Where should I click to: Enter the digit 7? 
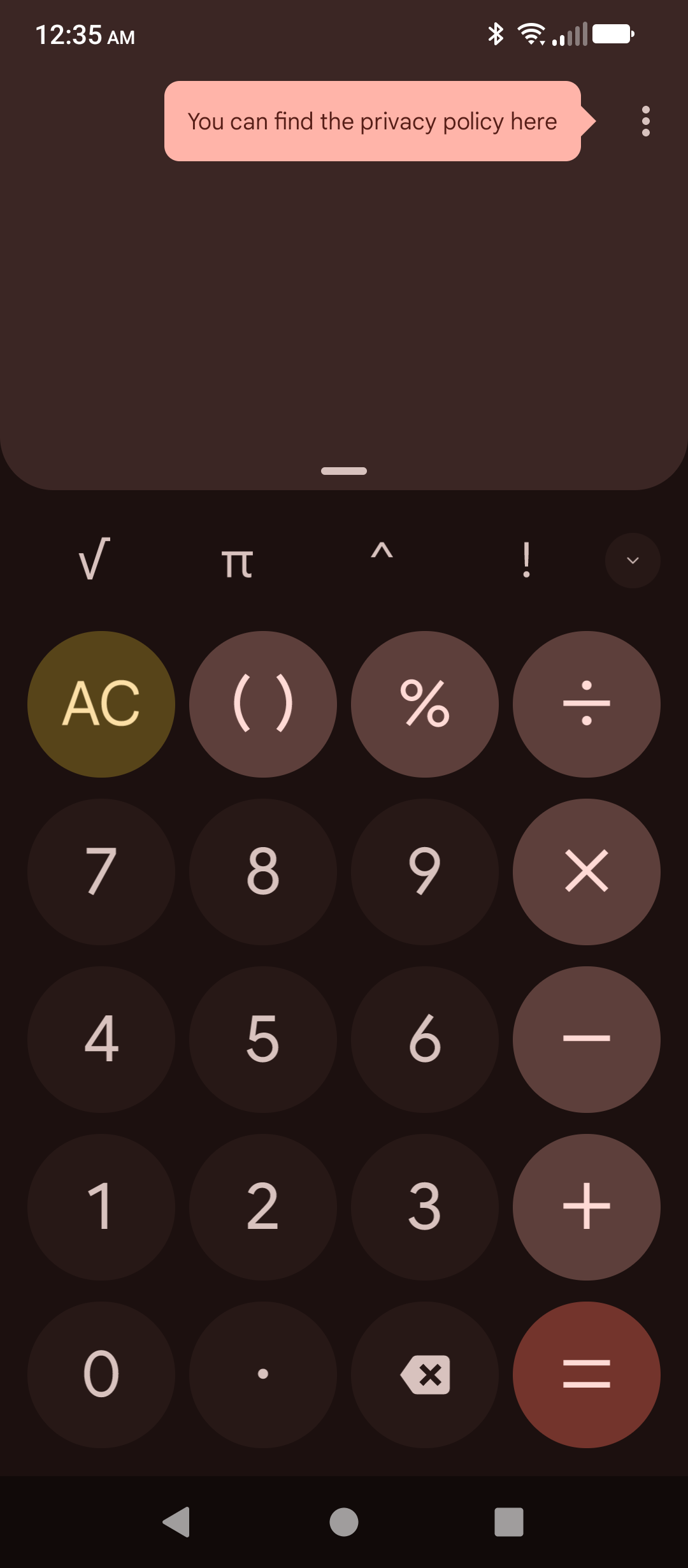click(x=101, y=872)
